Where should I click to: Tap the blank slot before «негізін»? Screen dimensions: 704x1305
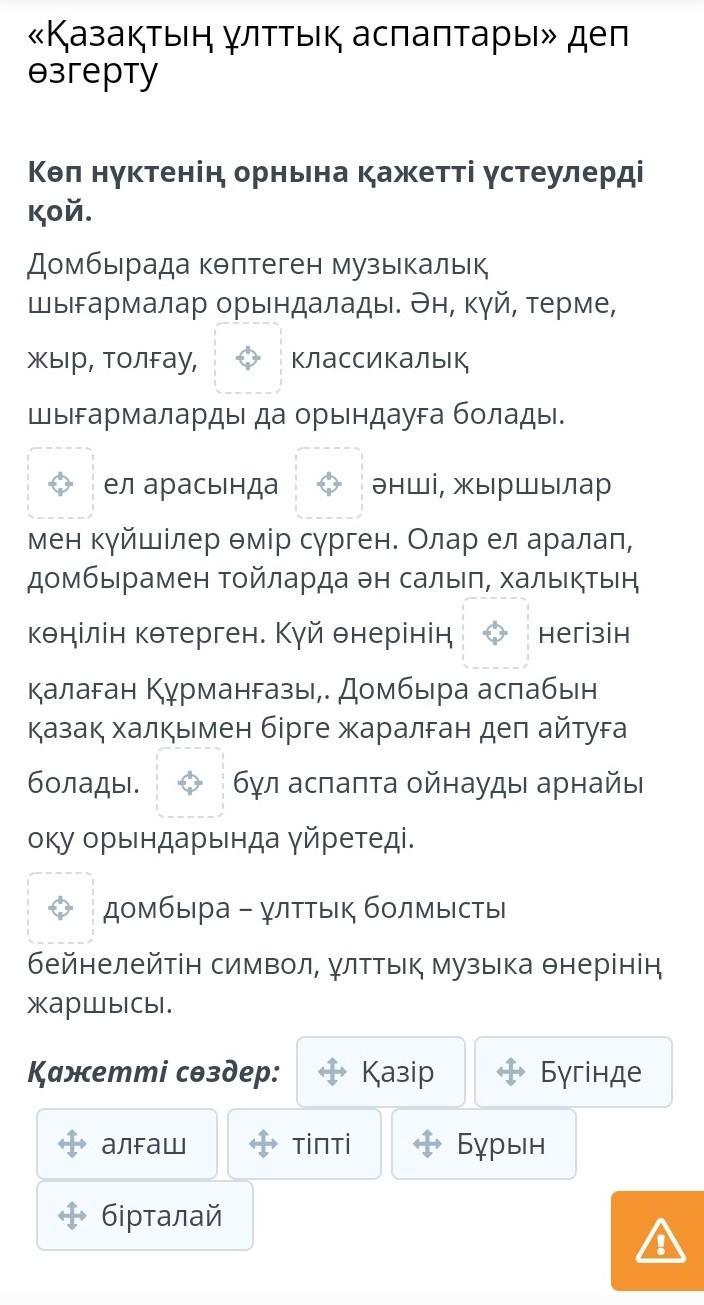pyautogui.click(x=495, y=633)
